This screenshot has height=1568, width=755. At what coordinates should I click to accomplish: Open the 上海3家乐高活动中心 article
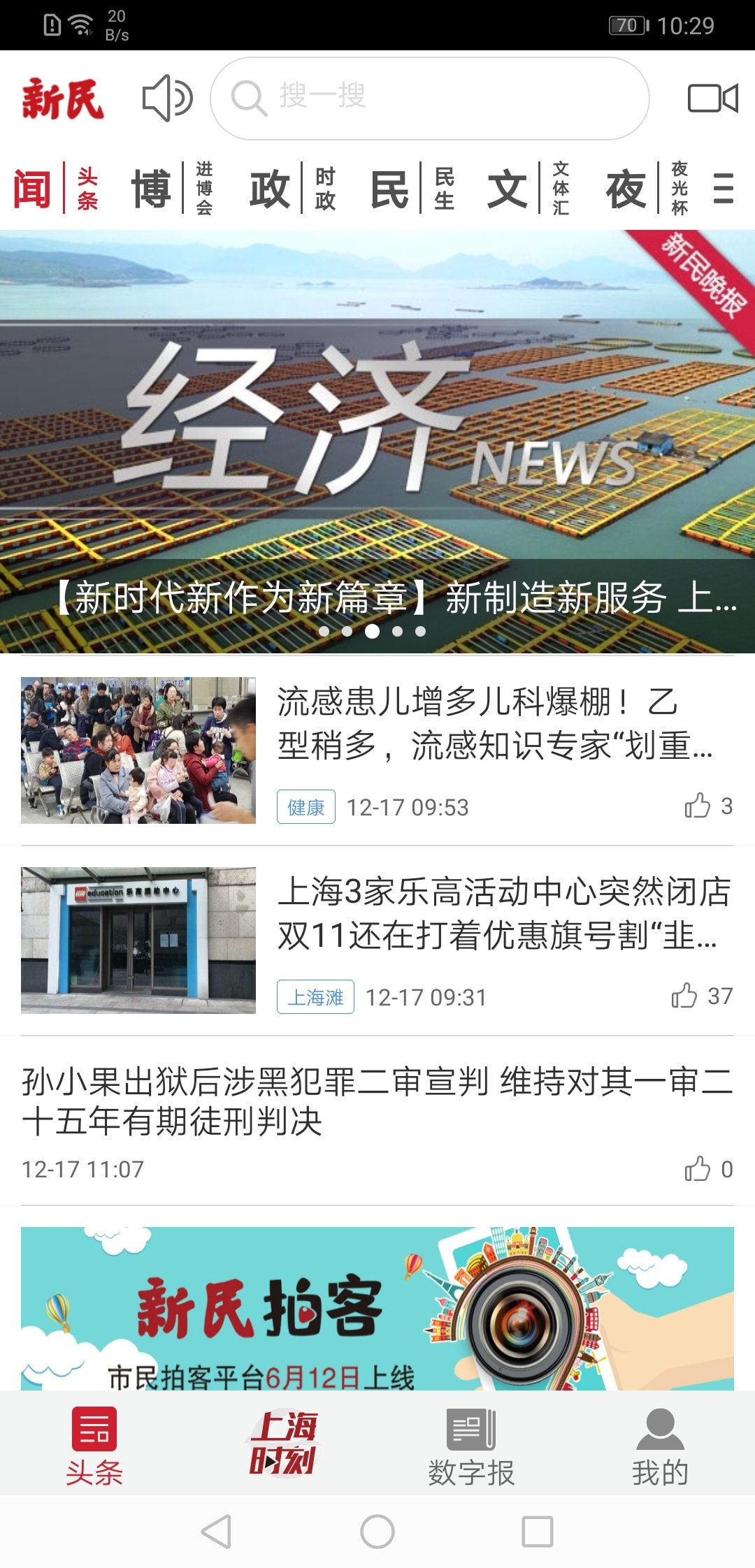pos(503,913)
